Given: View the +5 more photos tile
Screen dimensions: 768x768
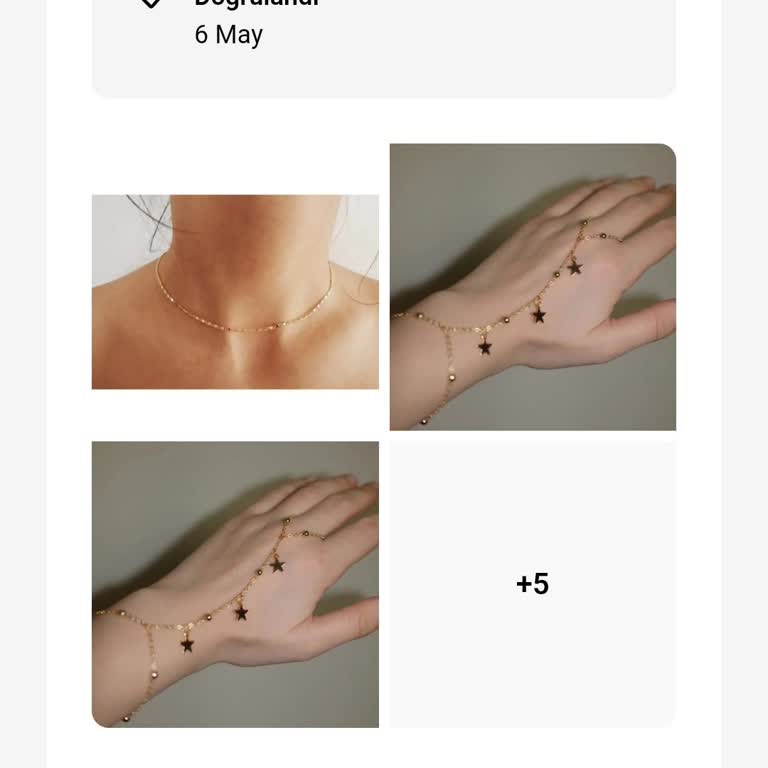Looking at the screenshot, I should point(532,584).
